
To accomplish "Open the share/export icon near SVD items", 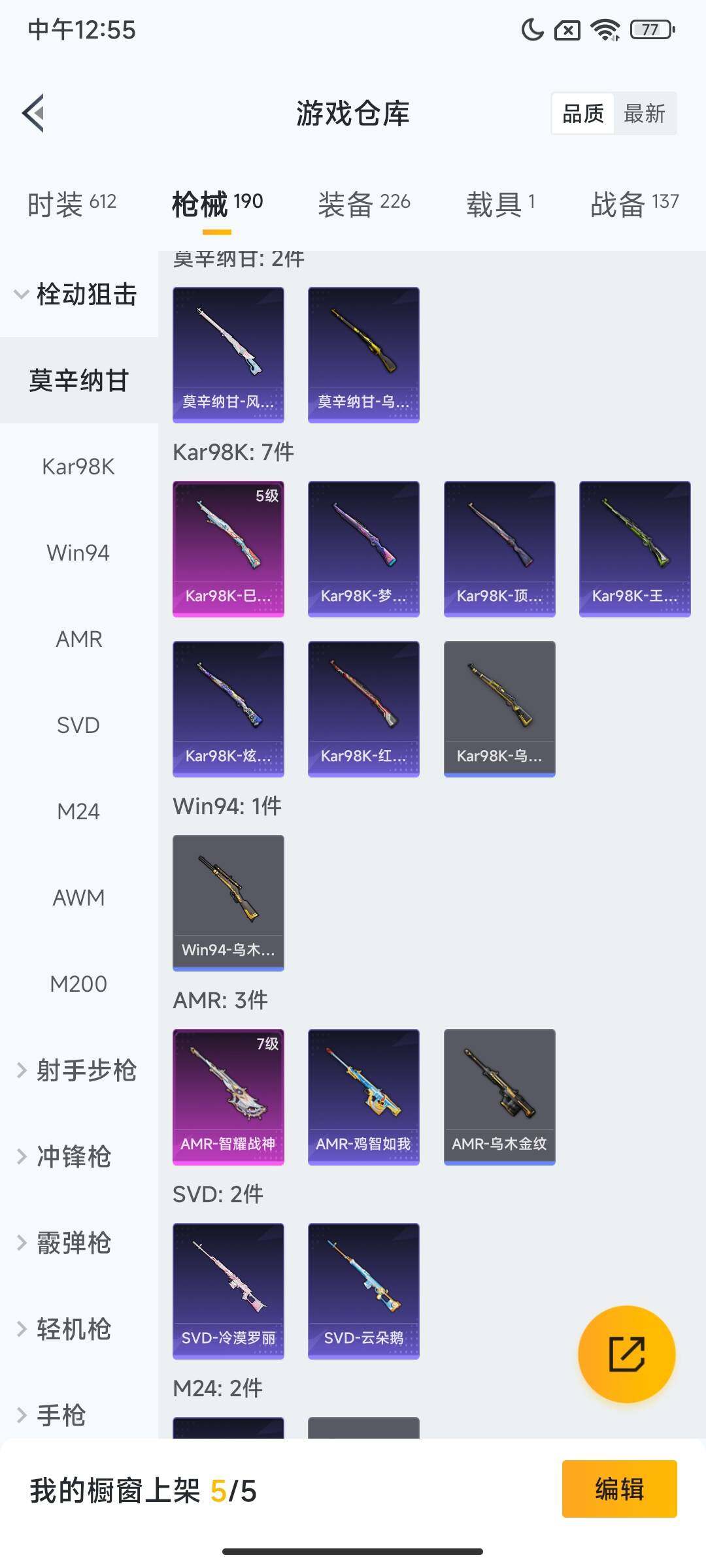I will pos(626,1355).
